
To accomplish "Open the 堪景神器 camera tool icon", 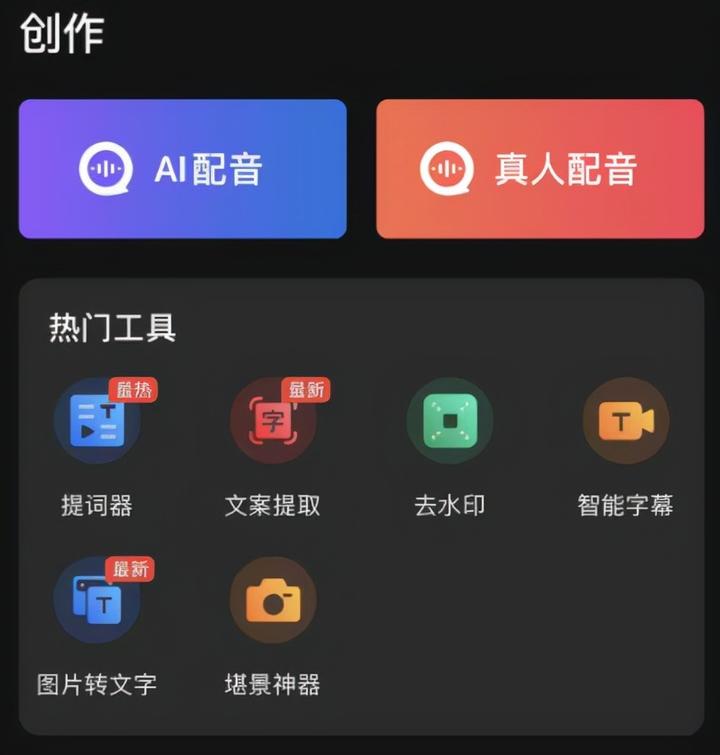I will (274, 598).
